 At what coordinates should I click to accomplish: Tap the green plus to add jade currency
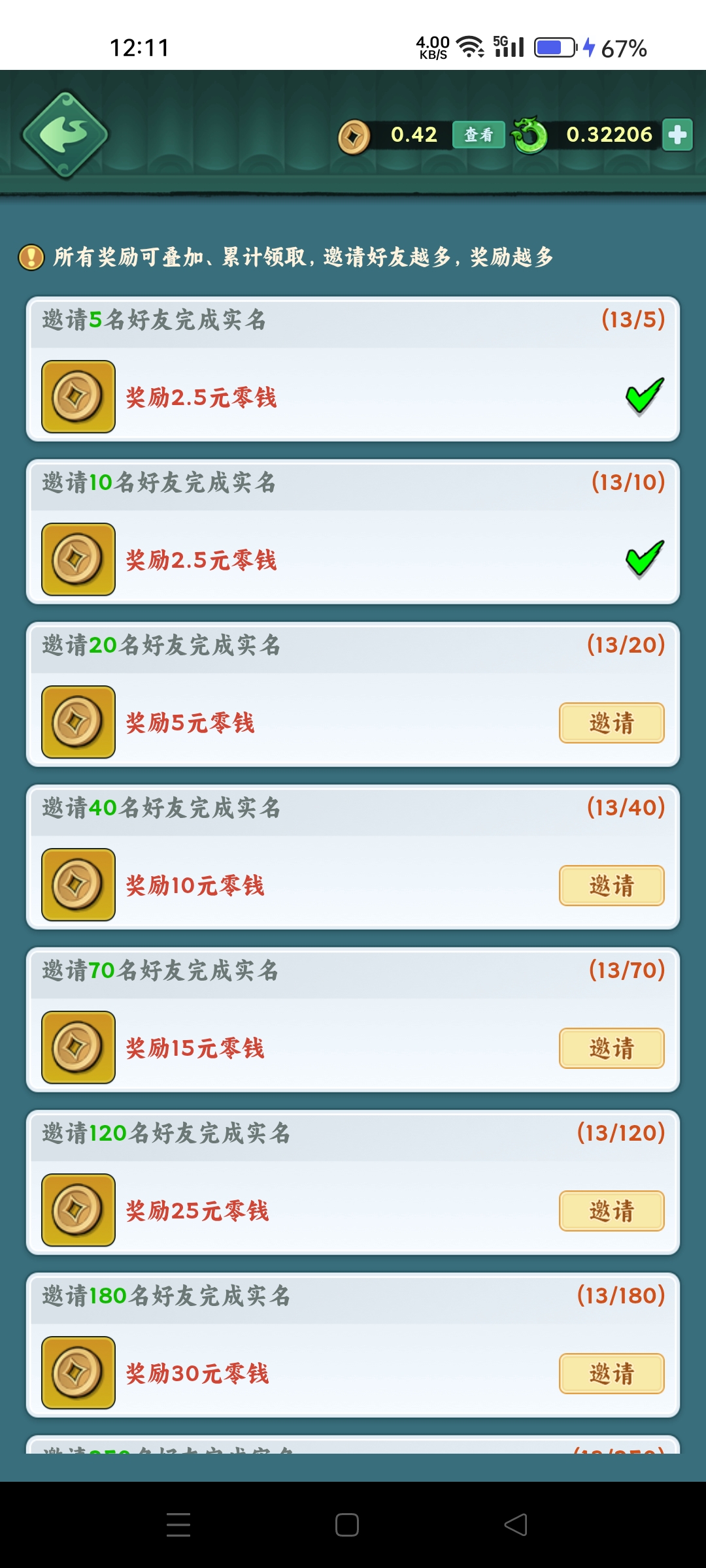[x=677, y=135]
